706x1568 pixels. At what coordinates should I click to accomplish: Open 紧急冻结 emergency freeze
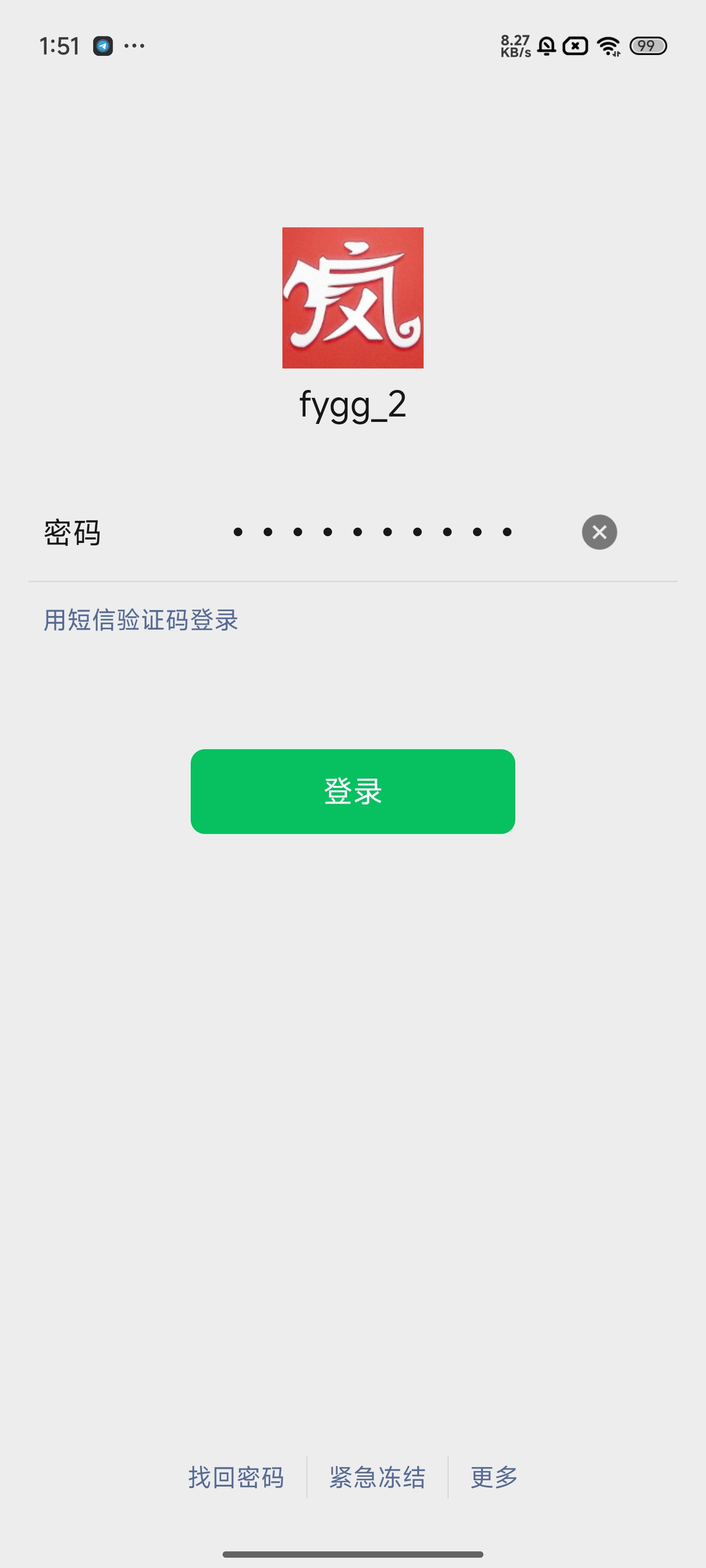click(377, 1477)
